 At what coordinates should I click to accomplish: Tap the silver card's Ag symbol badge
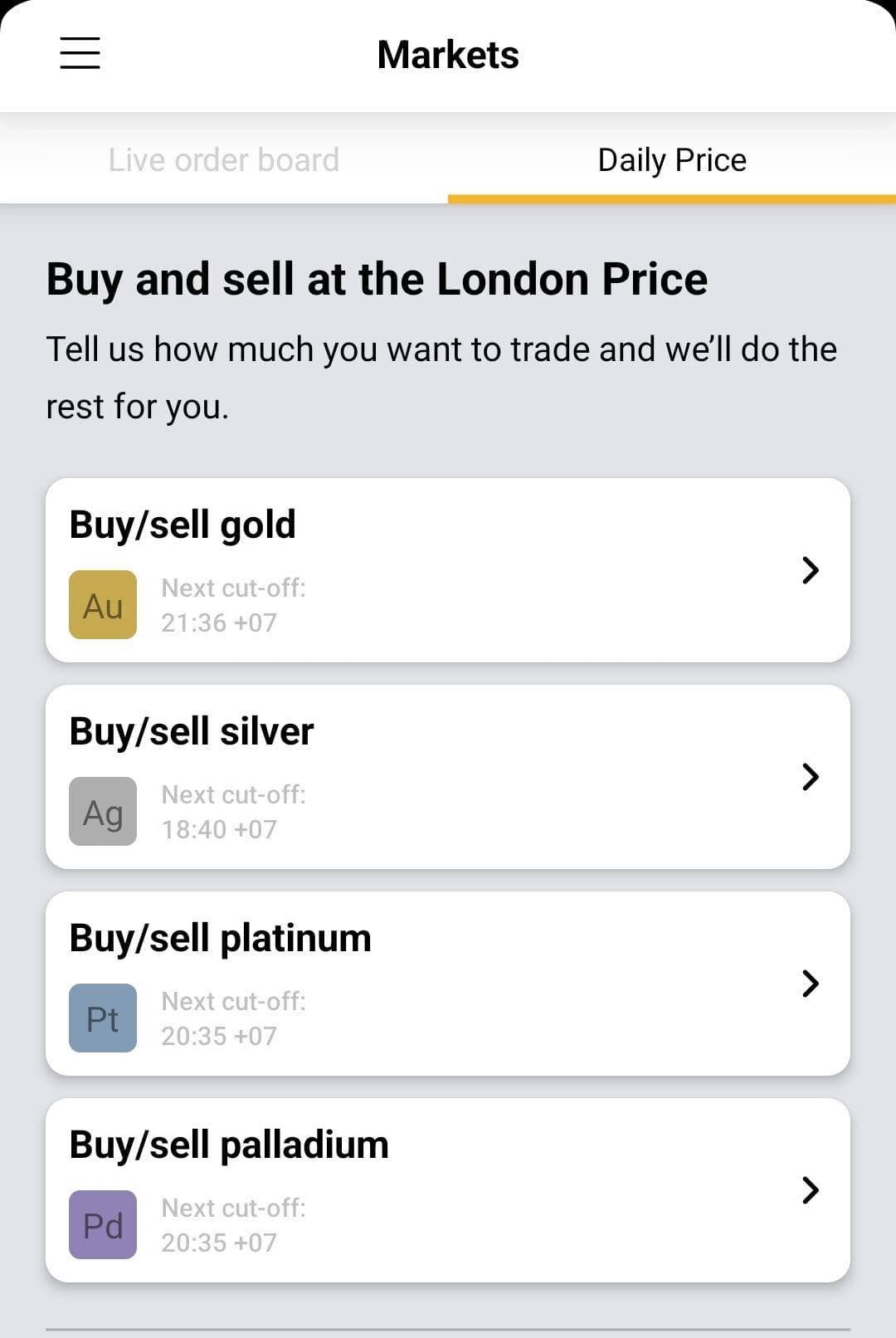tap(102, 812)
